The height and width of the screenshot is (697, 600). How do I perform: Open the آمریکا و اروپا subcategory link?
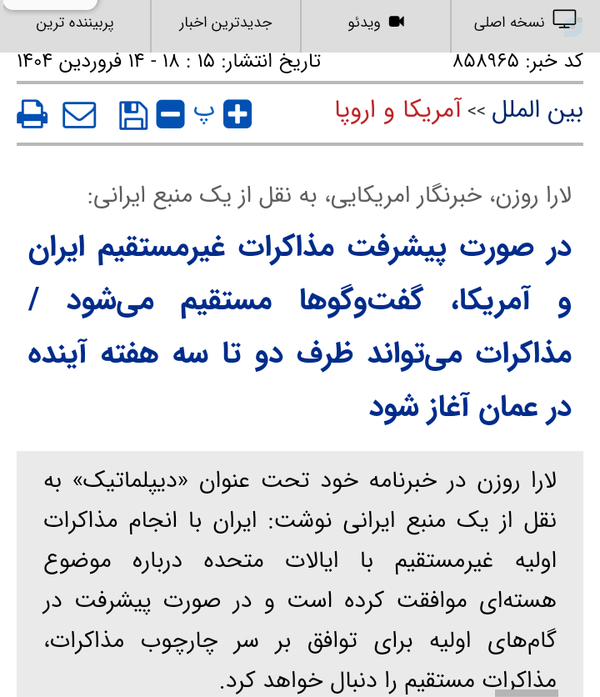click(x=398, y=111)
